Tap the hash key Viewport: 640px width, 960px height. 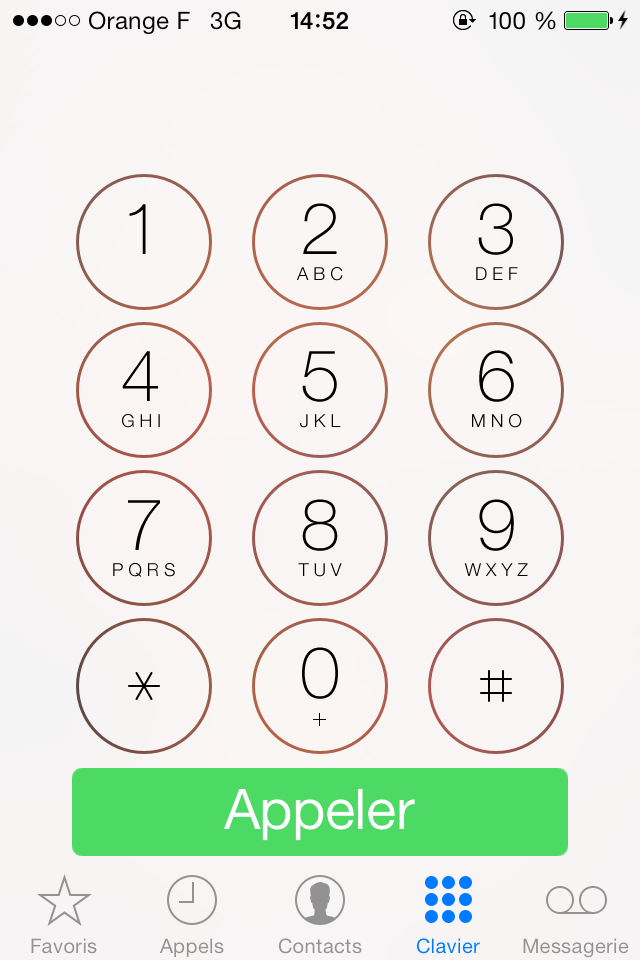point(496,686)
